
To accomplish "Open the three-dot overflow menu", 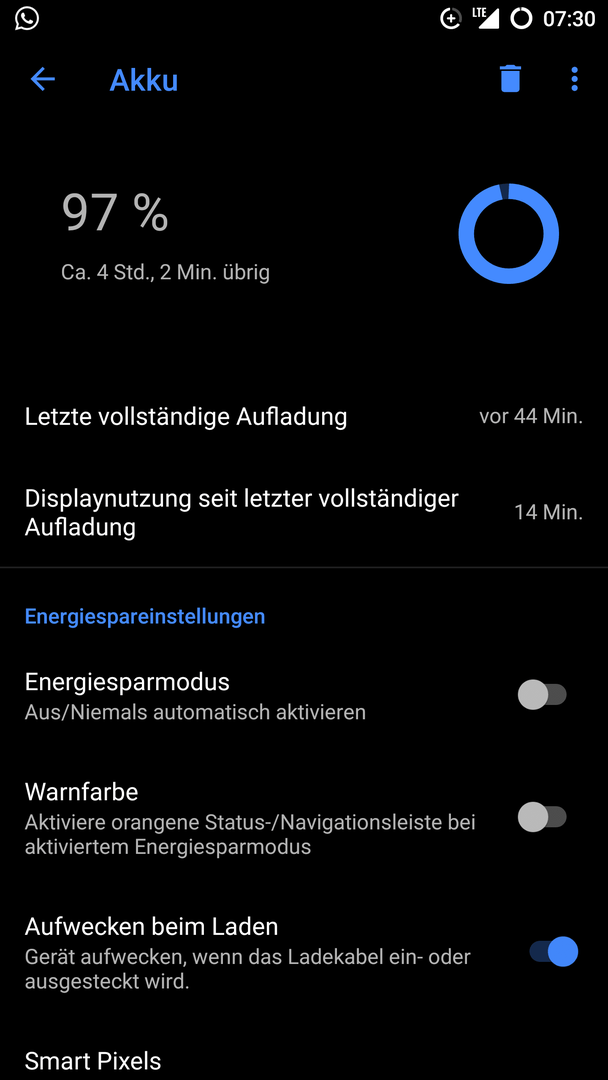I will pos(574,79).
